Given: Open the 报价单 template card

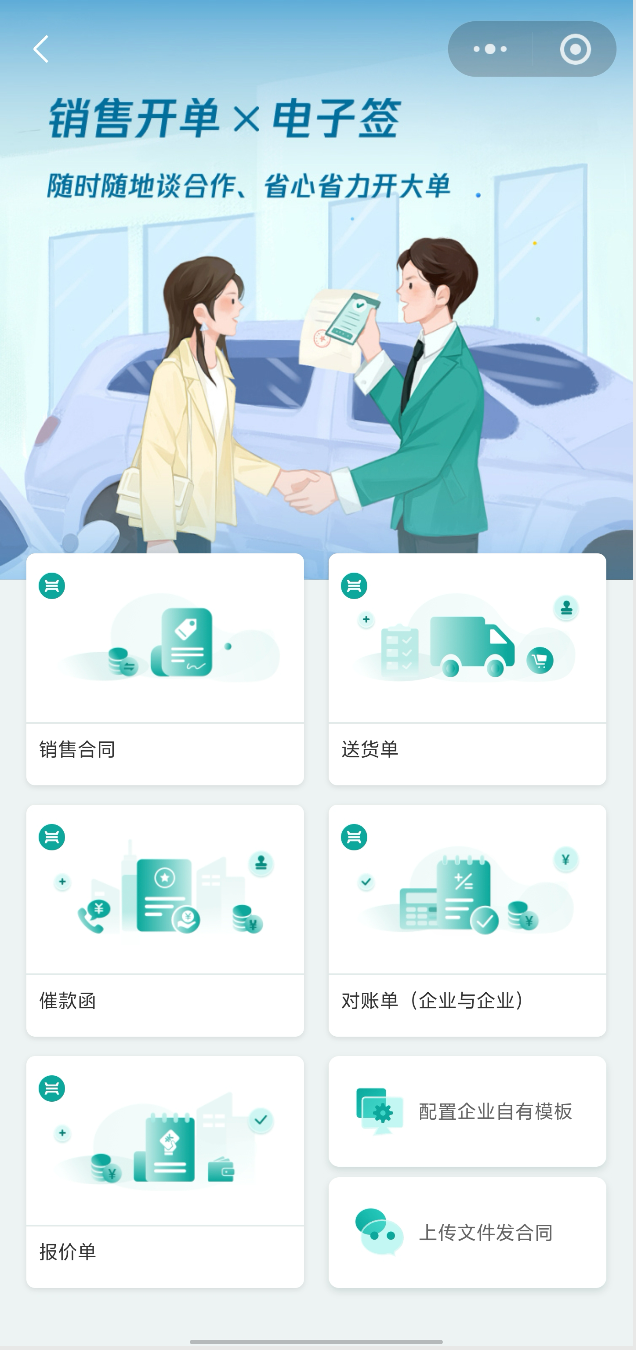Looking at the screenshot, I should tap(165, 1171).
